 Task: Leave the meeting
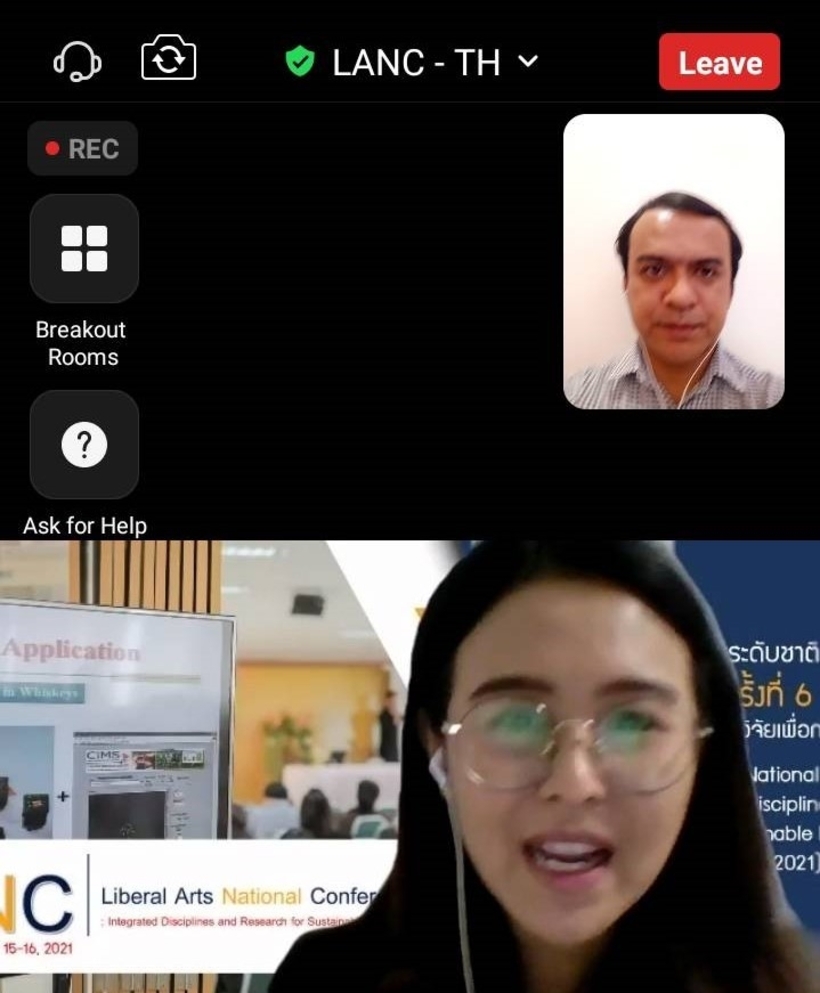pyautogui.click(x=719, y=62)
